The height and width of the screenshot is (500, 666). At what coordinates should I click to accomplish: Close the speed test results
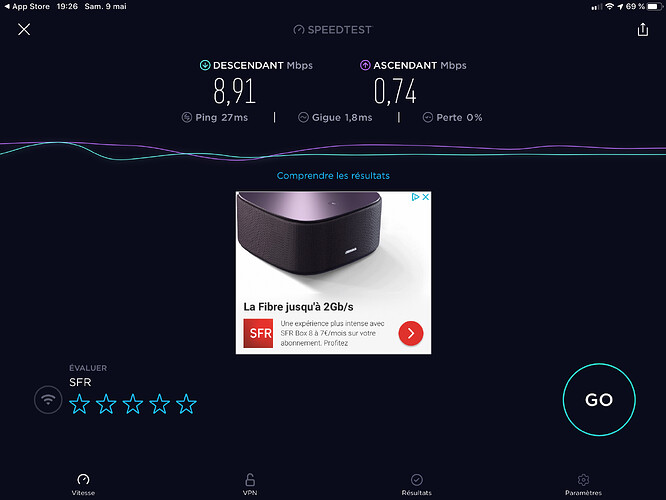(x=24, y=29)
